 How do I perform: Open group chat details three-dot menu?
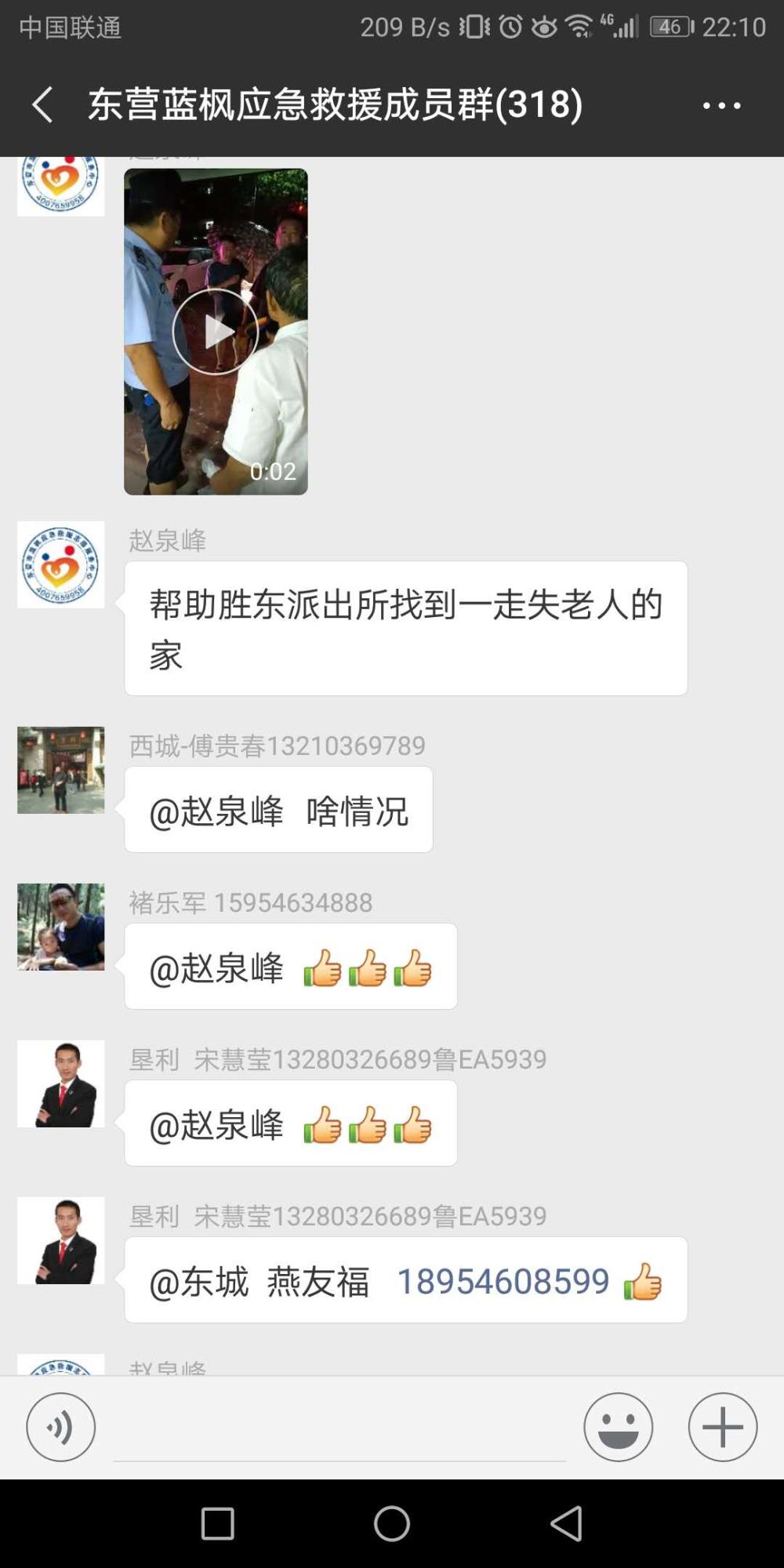[x=721, y=105]
